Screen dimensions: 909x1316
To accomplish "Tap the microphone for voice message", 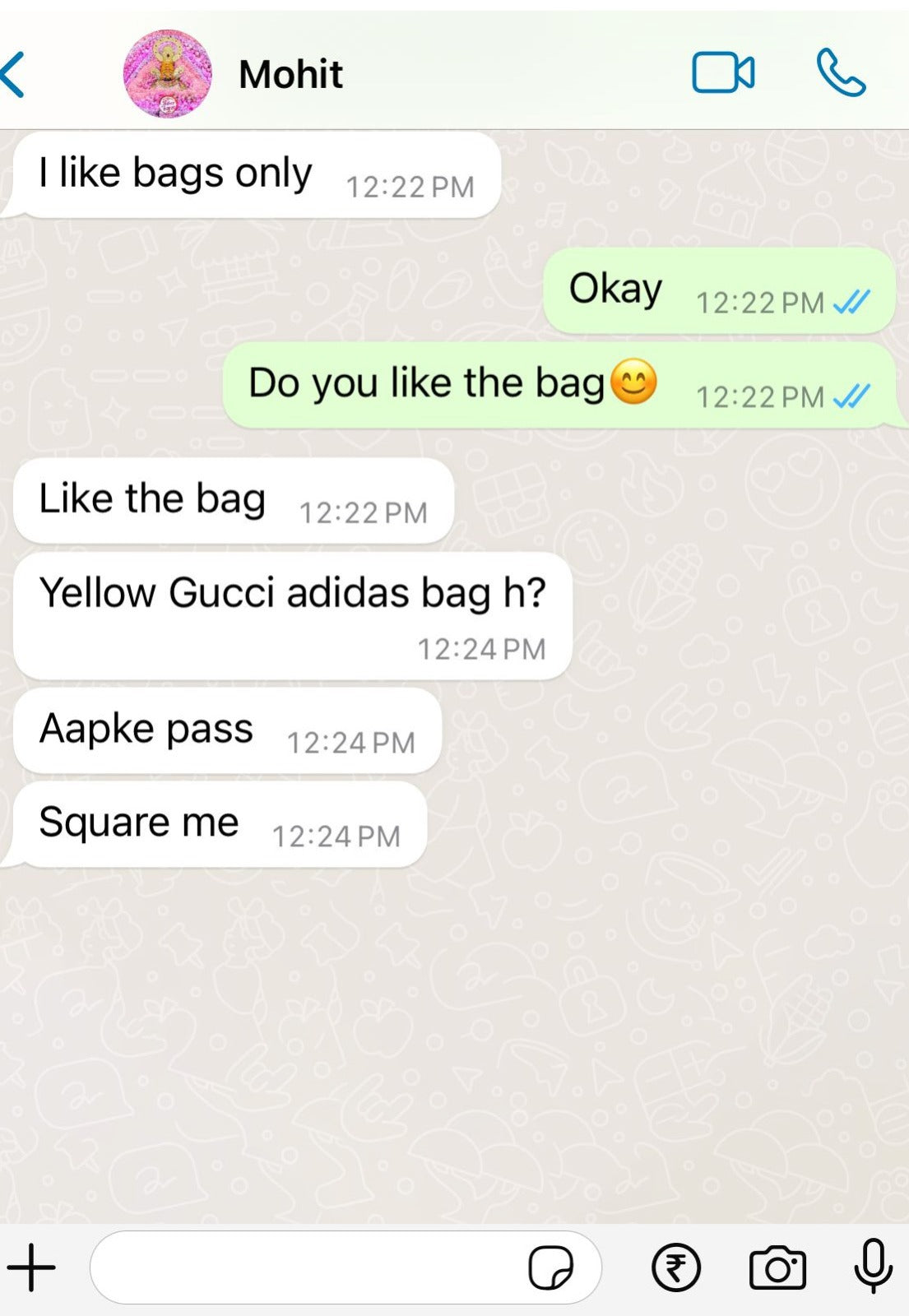I will coord(873,1266).
